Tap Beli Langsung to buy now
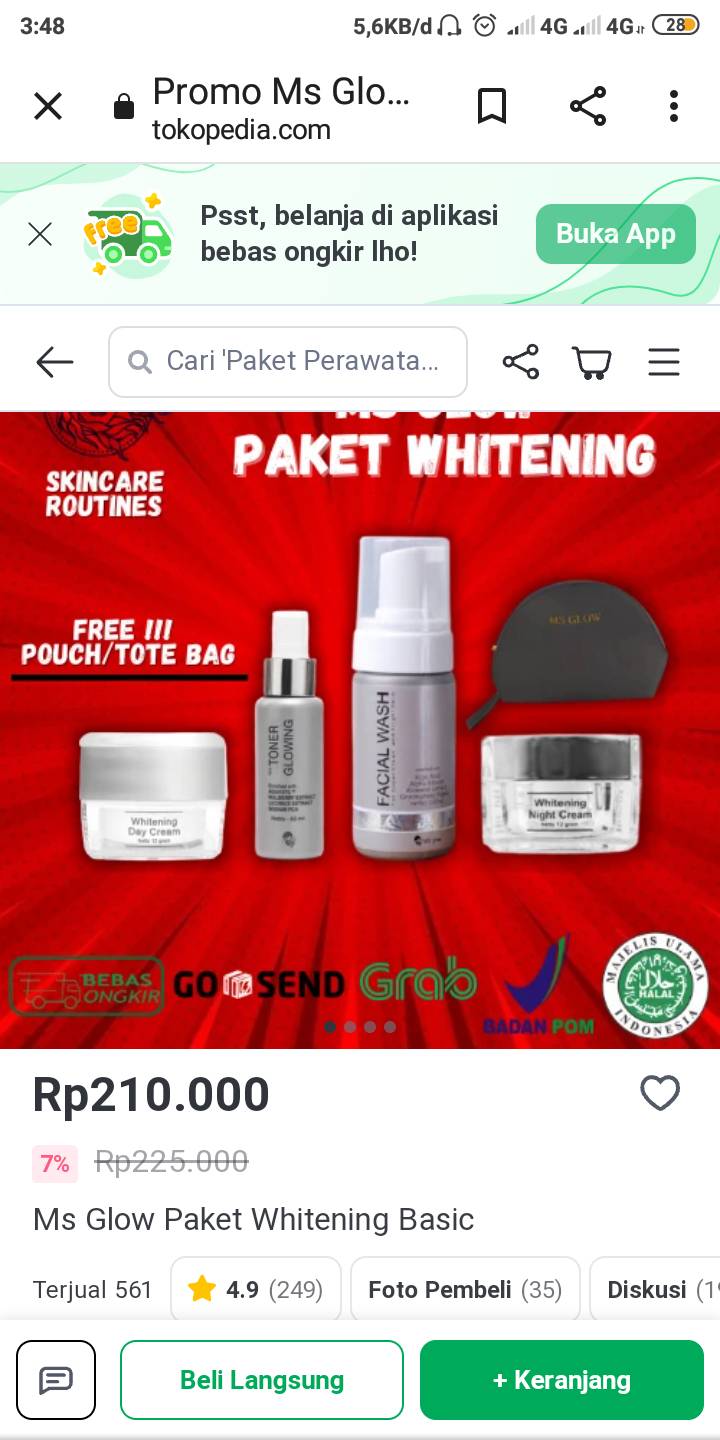 tap(262, 1380)
